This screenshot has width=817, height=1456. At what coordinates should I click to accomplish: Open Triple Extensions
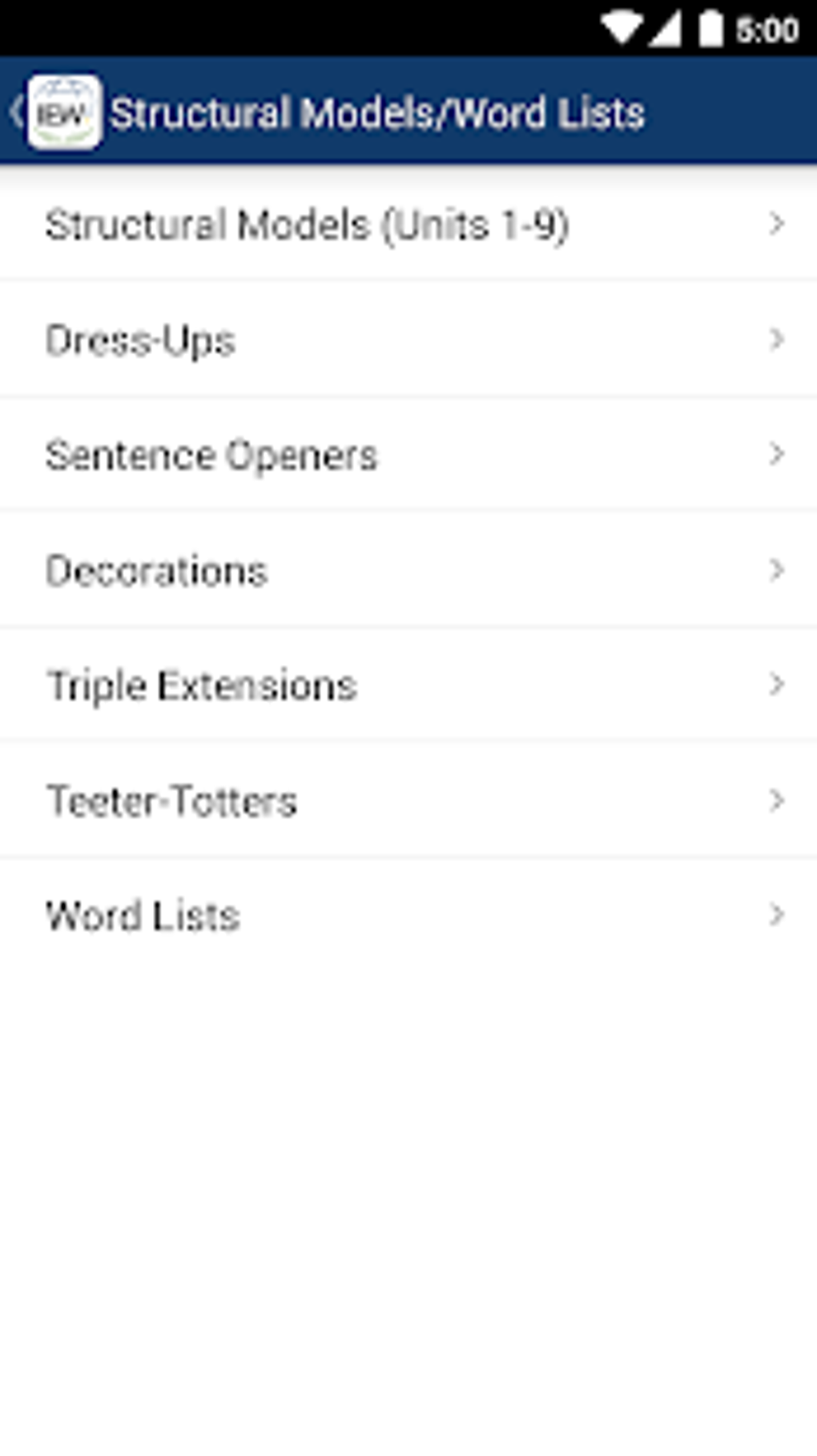coord(408,686)
